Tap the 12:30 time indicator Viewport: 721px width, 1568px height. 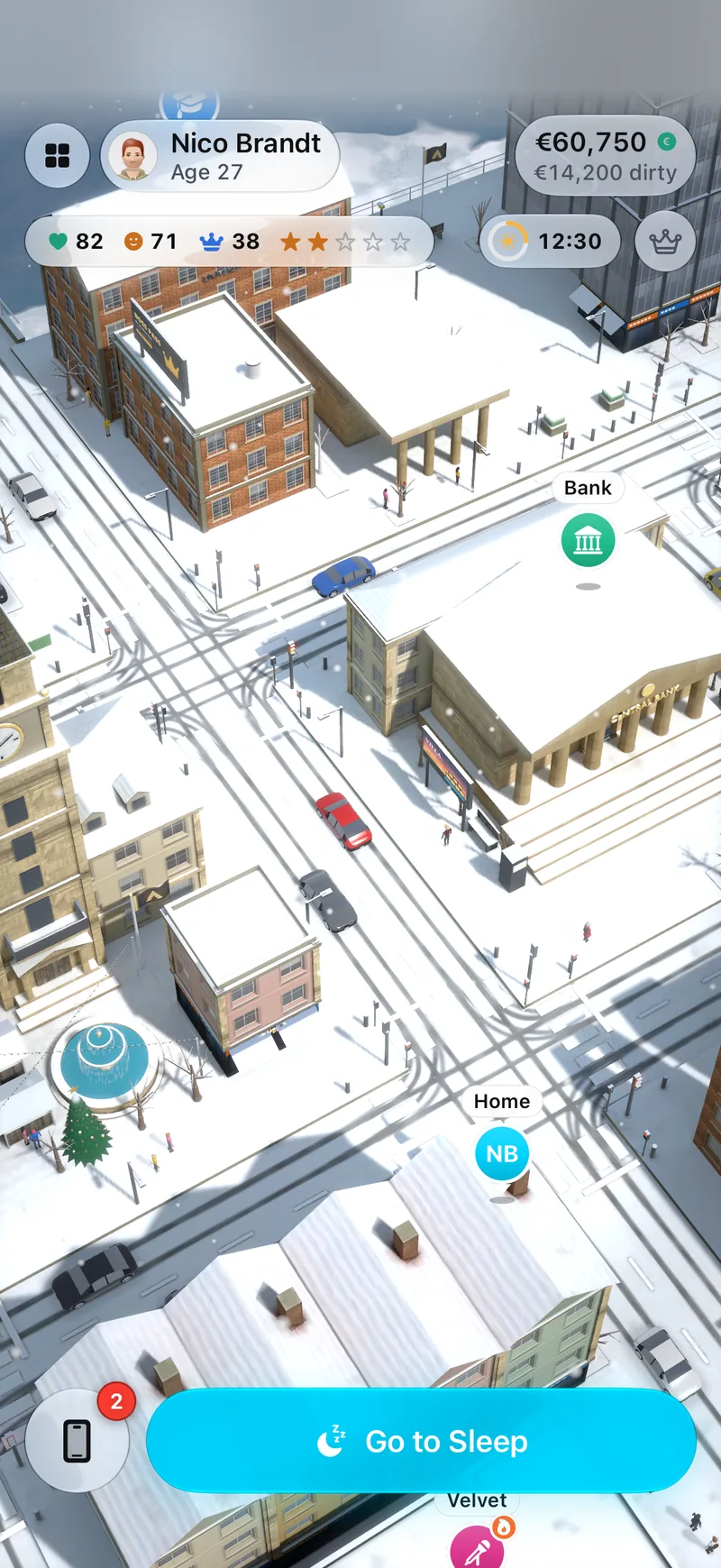pyautogui.click(x=550, y=241)
